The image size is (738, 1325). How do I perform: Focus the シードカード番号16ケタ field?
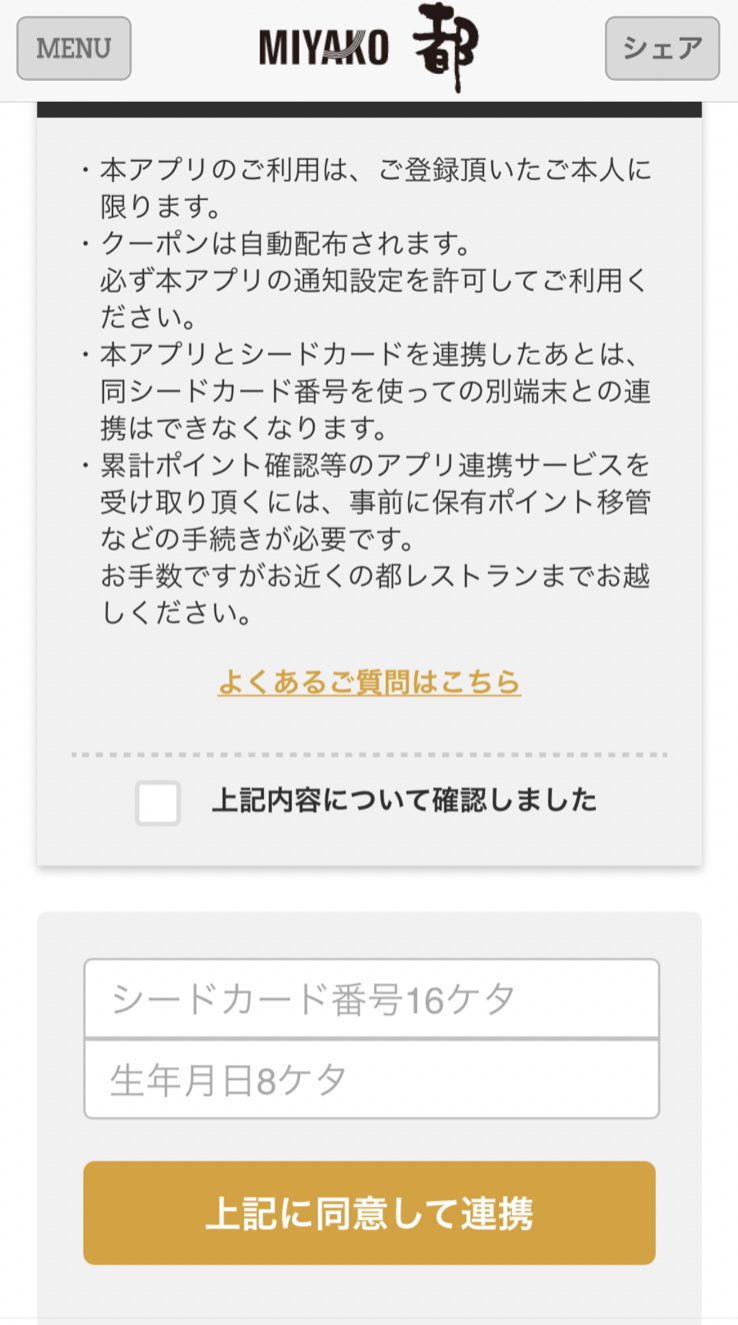(x=371, y=999)
